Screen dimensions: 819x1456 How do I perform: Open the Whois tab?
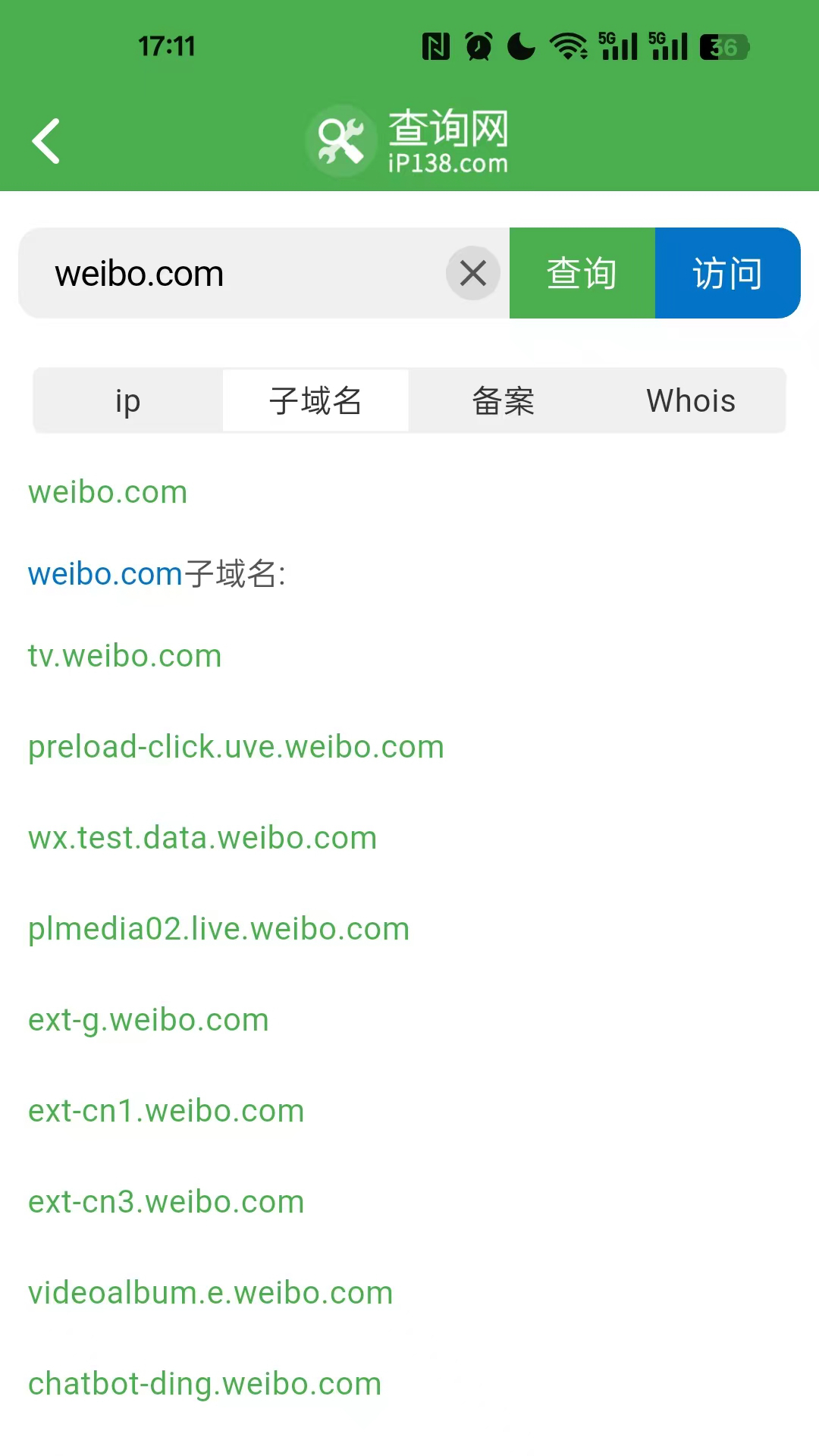click(690, 400)
